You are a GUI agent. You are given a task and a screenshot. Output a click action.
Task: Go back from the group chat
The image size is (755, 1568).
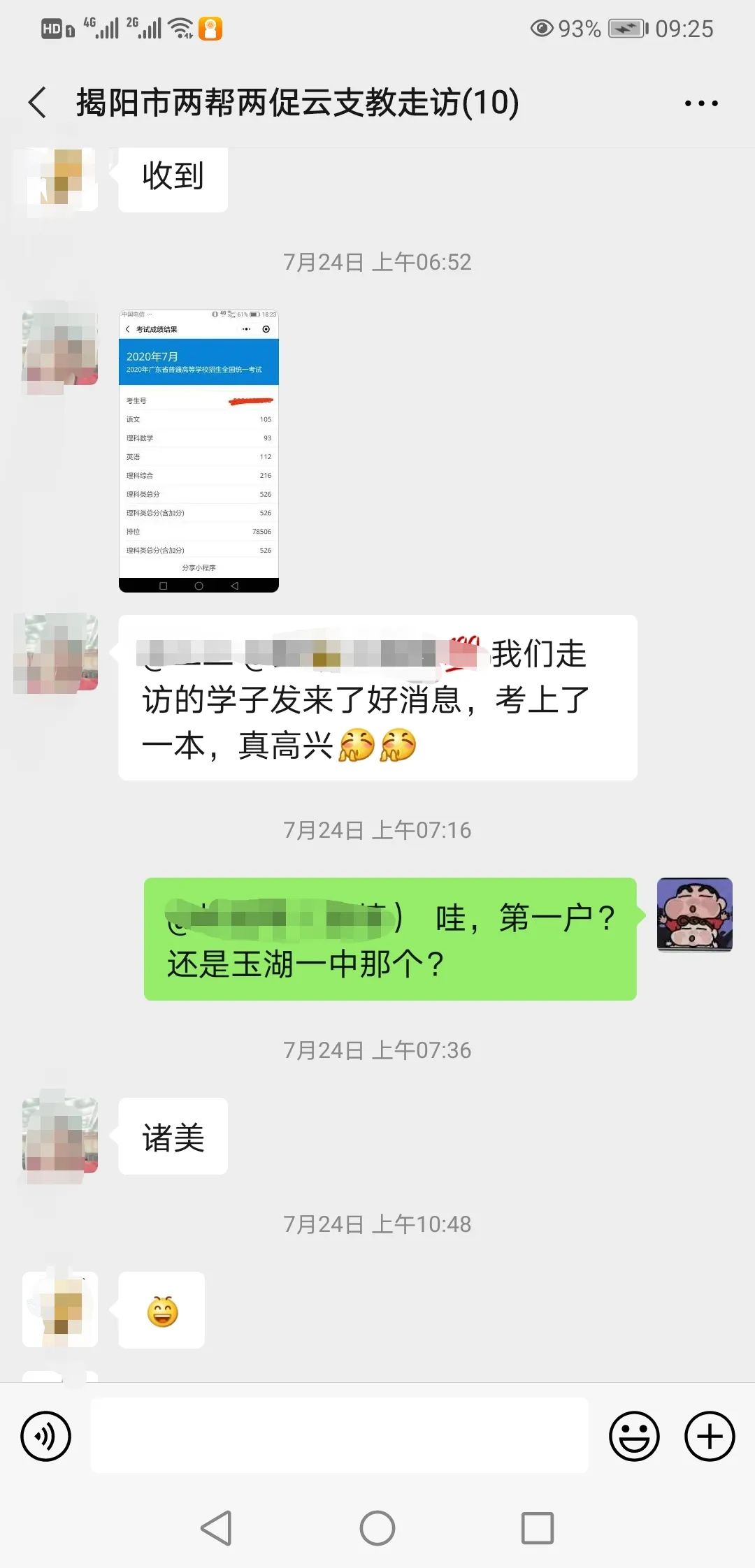point(38,103)
